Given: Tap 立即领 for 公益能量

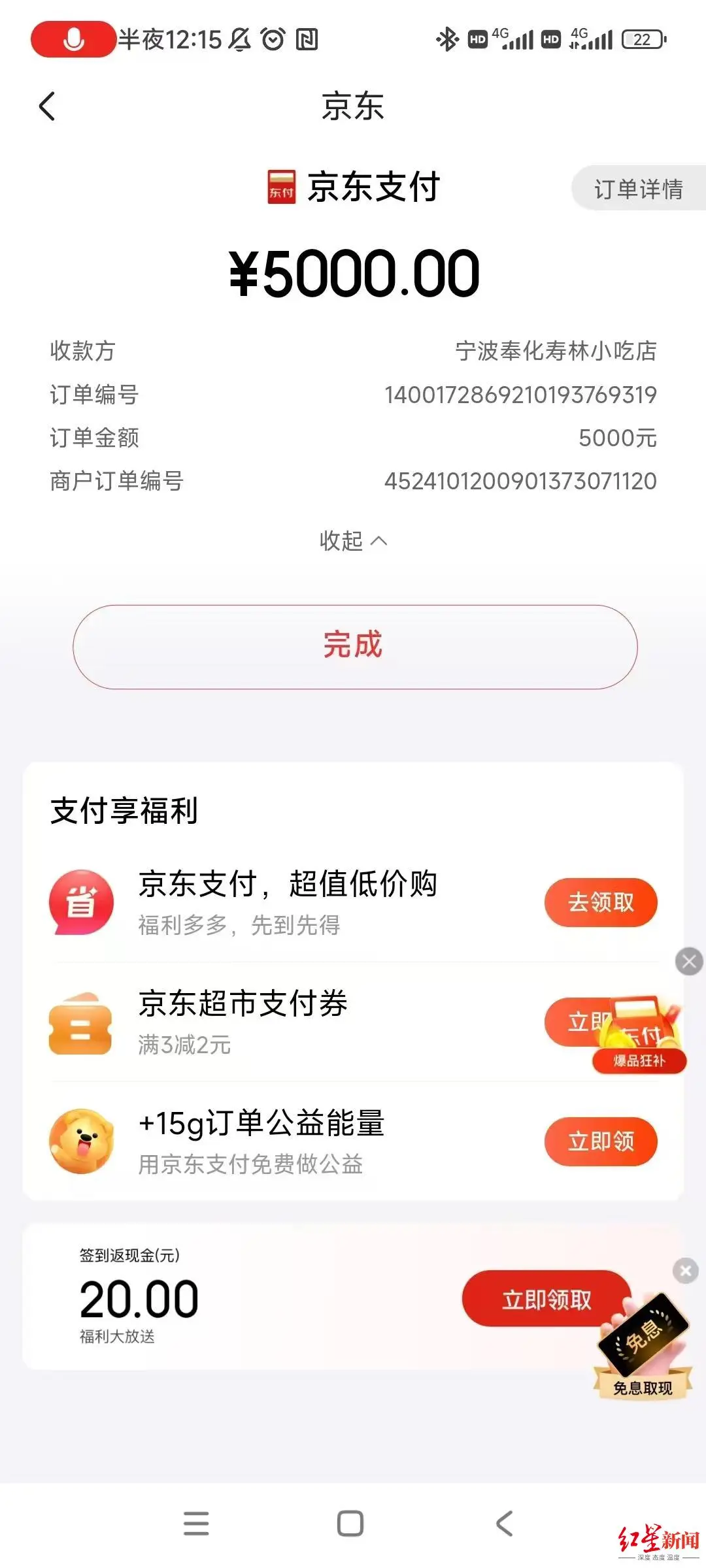Looking at the screenshot, I should point(600,1141).
